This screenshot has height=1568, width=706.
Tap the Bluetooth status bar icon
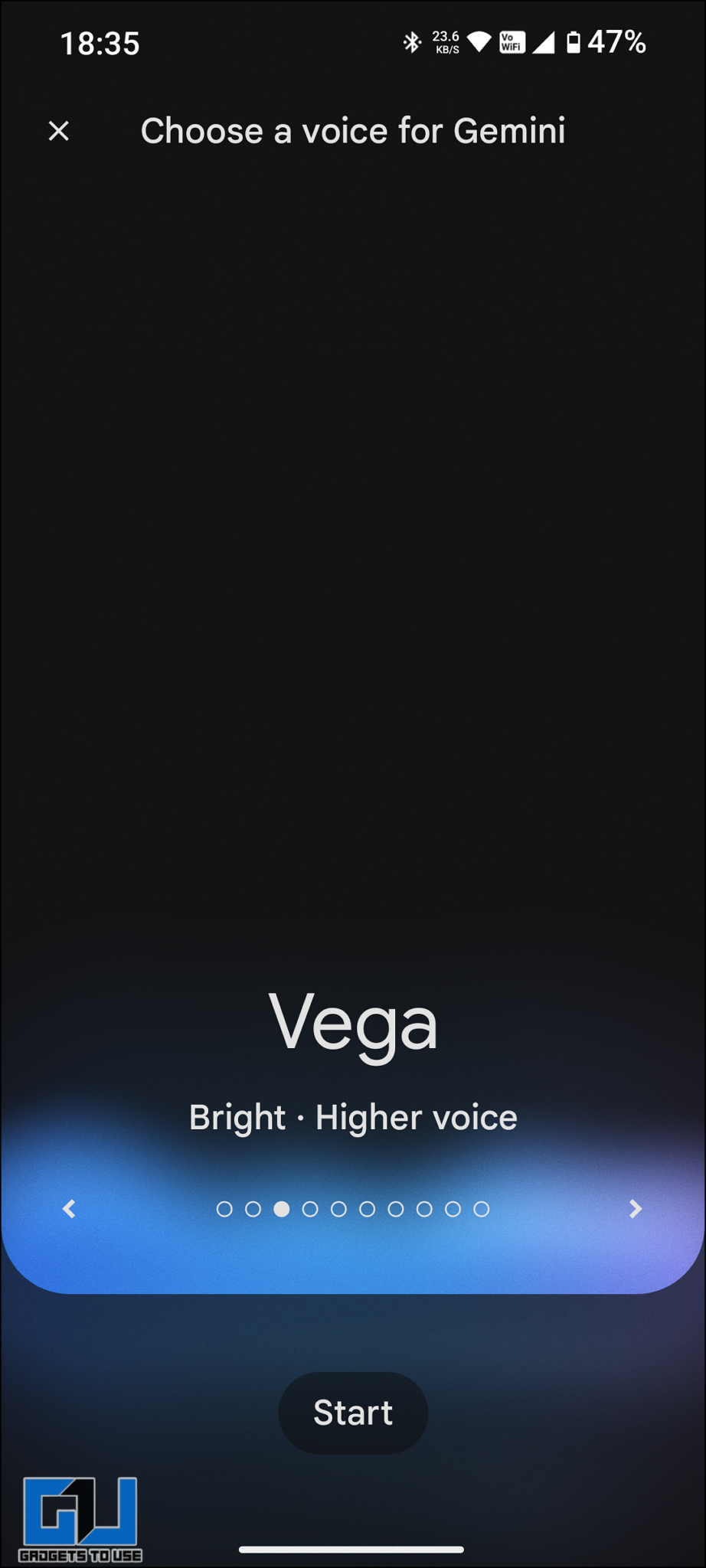coord(412,43)
